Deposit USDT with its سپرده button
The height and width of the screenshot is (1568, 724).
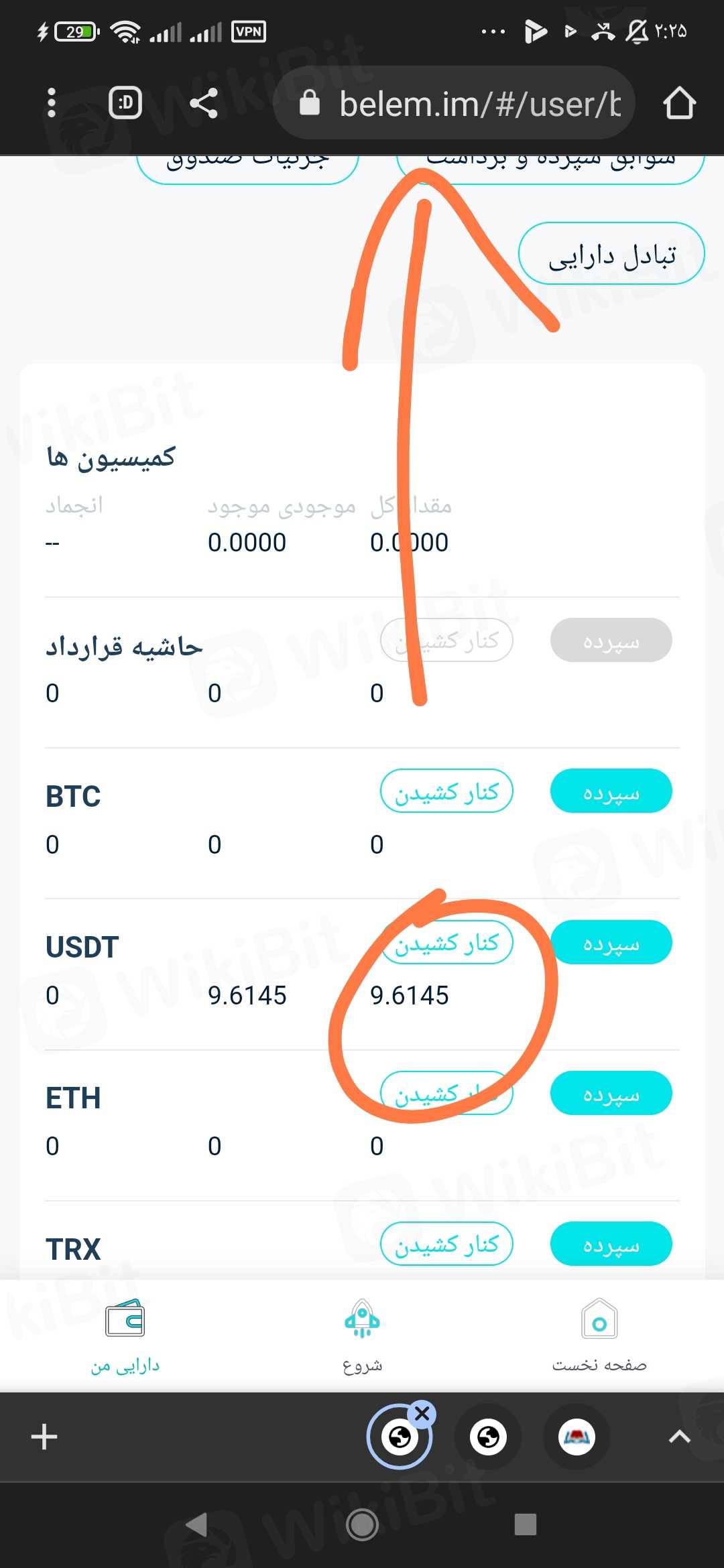point(611,943)
